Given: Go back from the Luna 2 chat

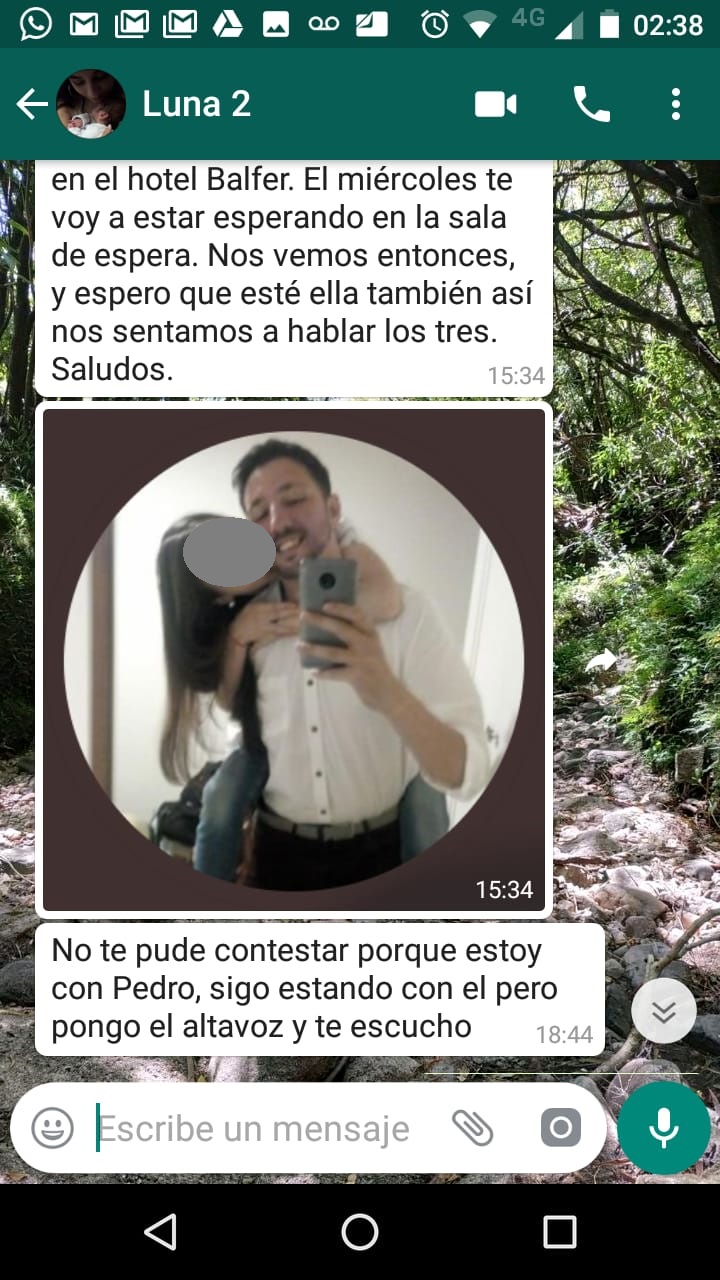Looking at the screenshot, I should click(x=31, y=104).
